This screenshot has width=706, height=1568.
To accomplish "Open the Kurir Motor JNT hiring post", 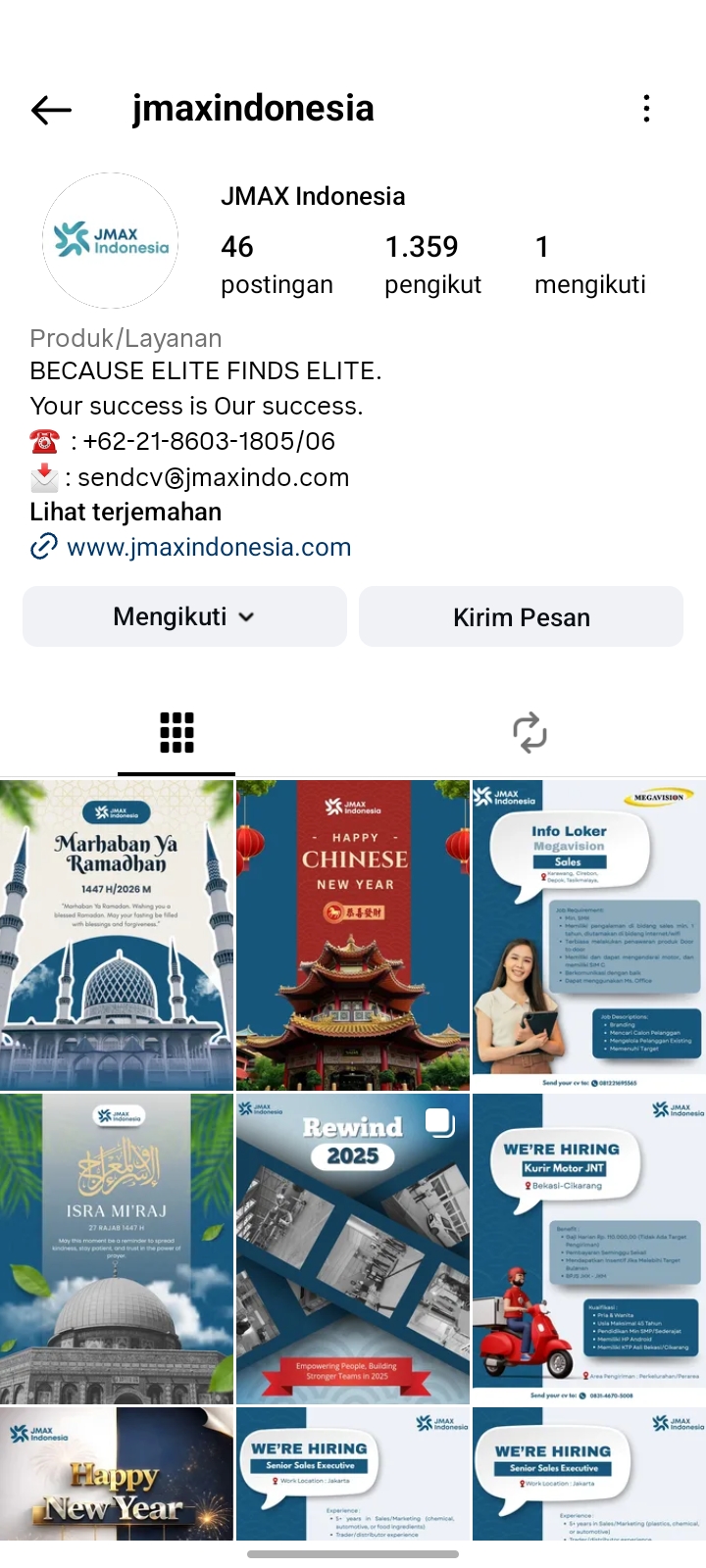I will [x=588, y=1249].
